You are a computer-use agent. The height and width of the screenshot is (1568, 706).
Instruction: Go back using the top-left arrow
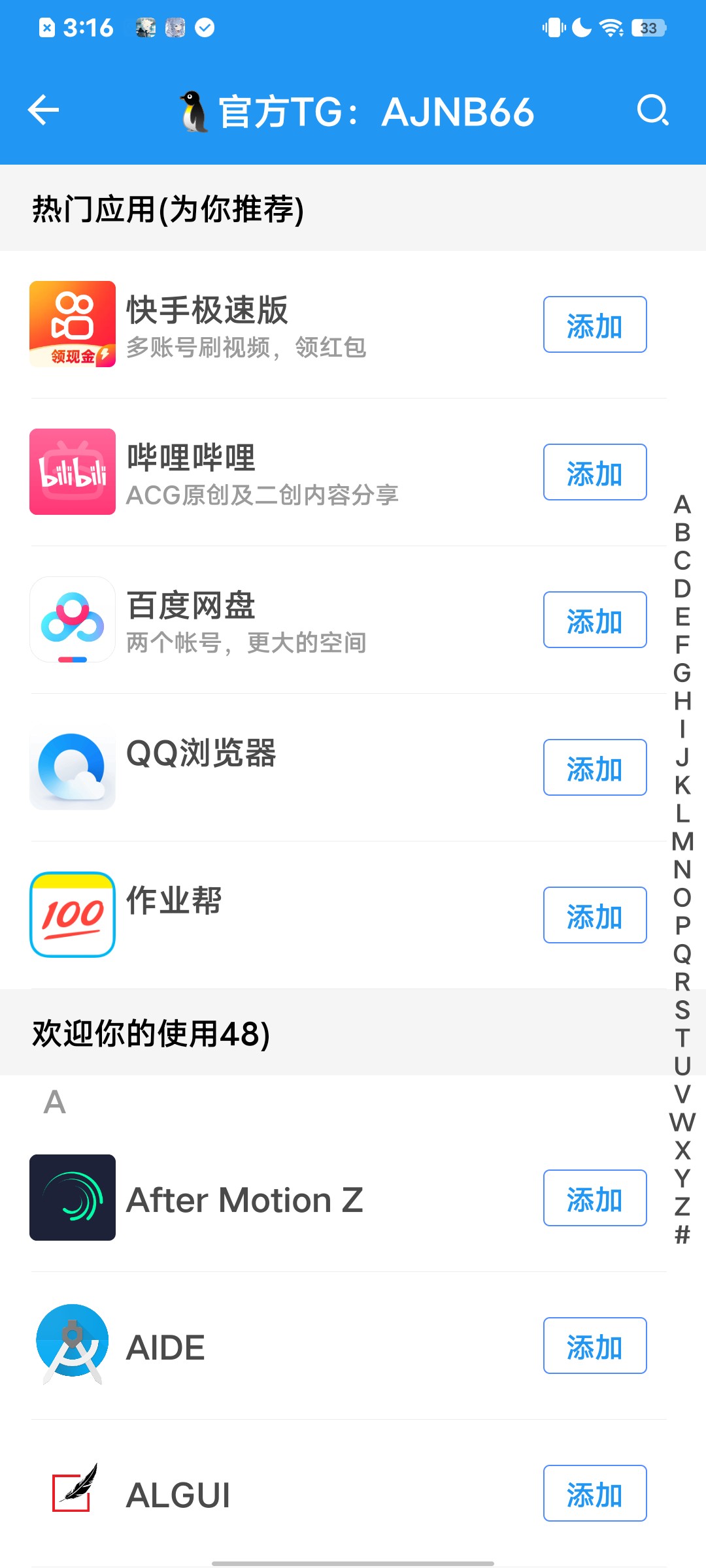[x=44, y=110]
